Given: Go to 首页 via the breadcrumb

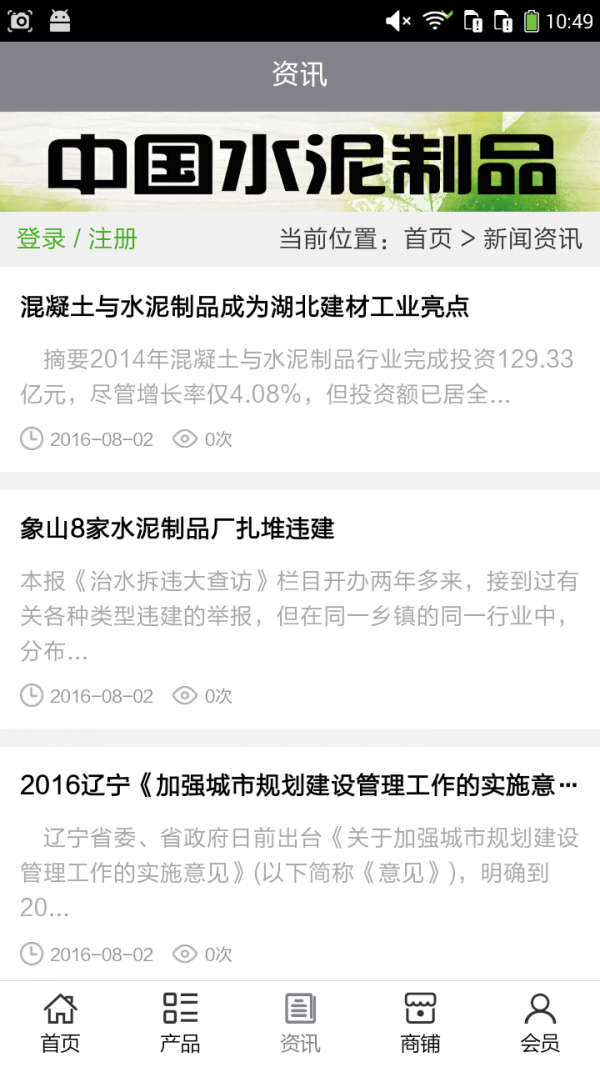Looking at the screenshot, I should (x=427, y=239).
